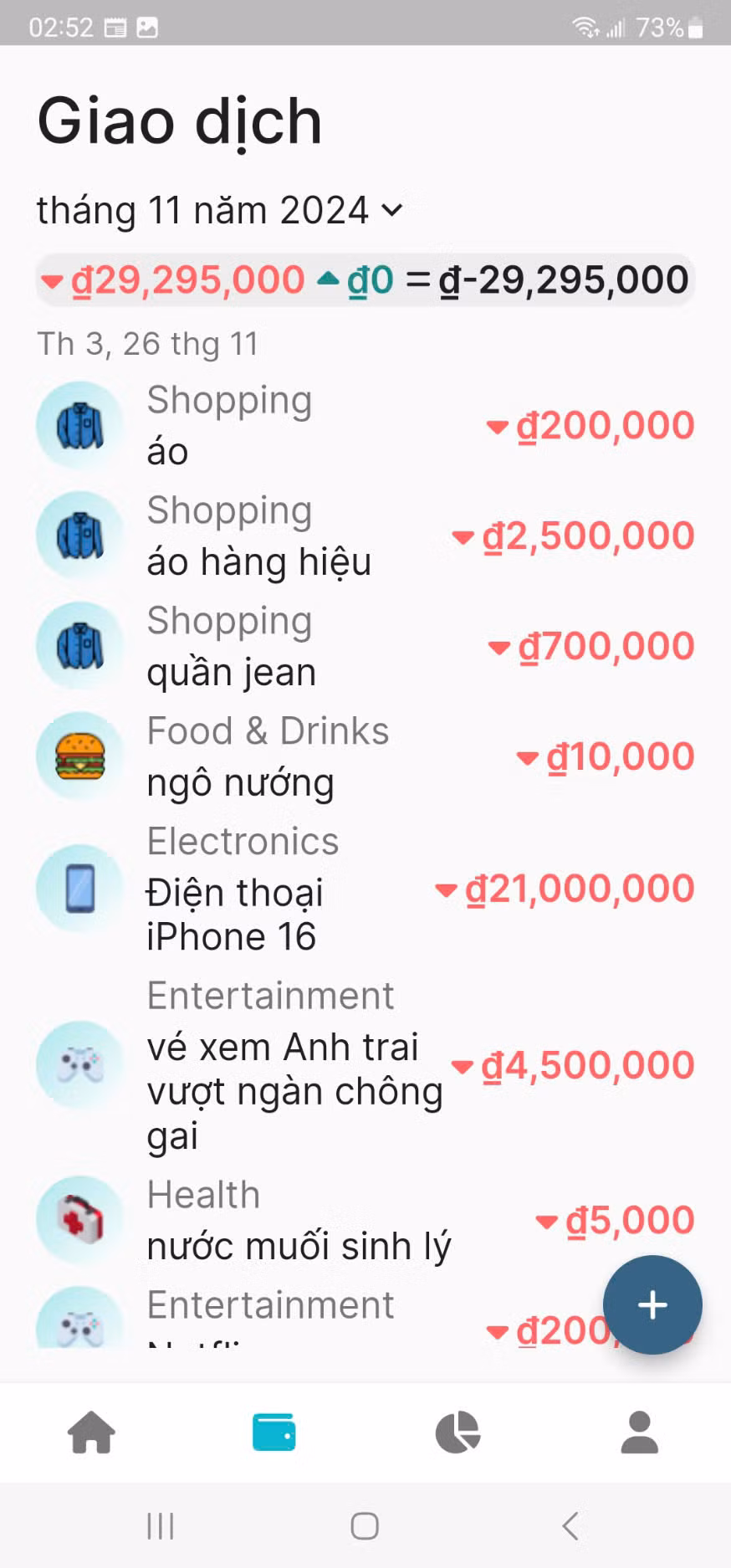Open the profile tab at bottom right
This screenshot has height=1568, width=731.
click(x=639, y=1432)
